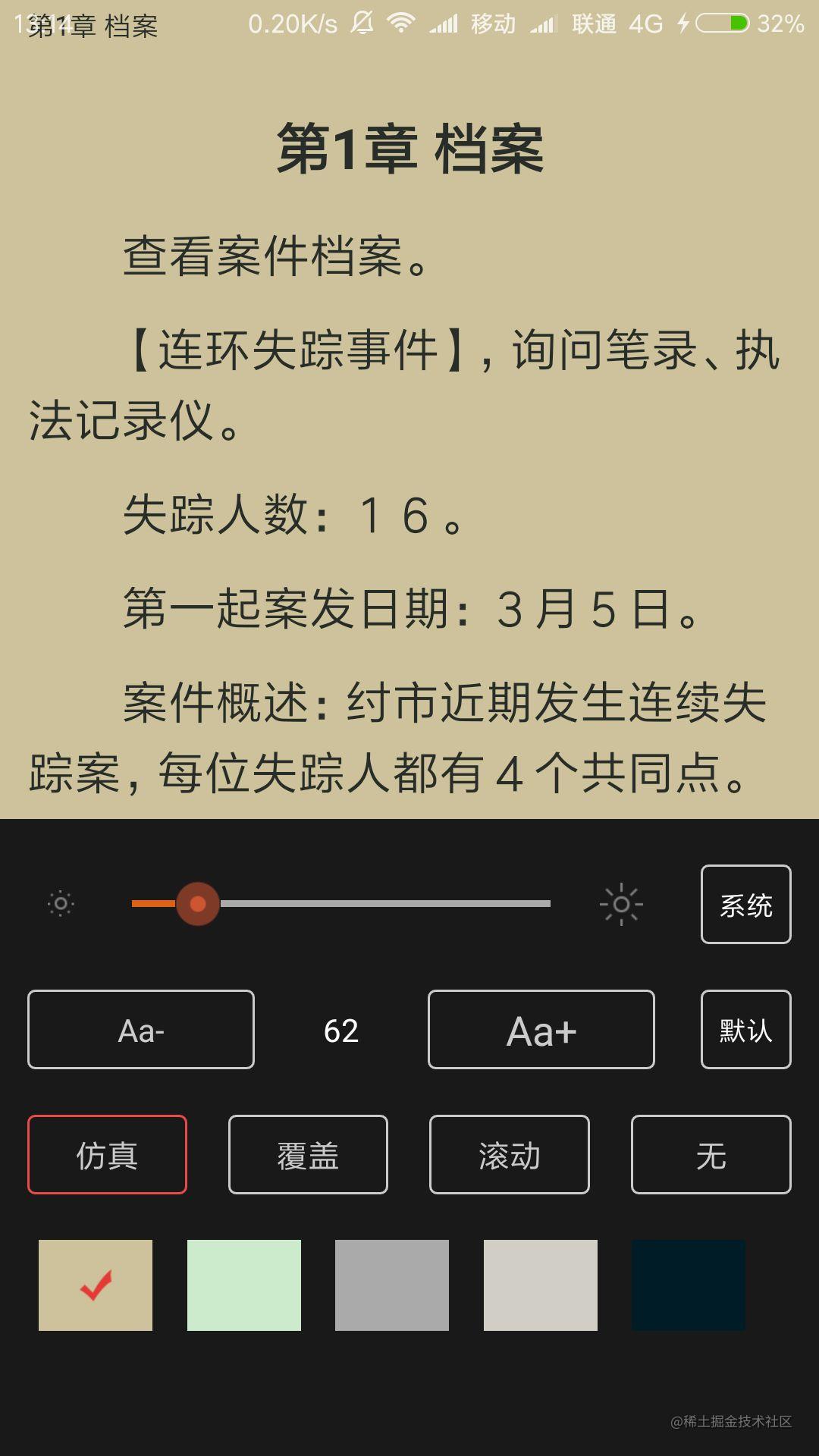Screen dimensions: 819x1456
Task: Pick the beige background color
Action: [x=96, y=1285]
